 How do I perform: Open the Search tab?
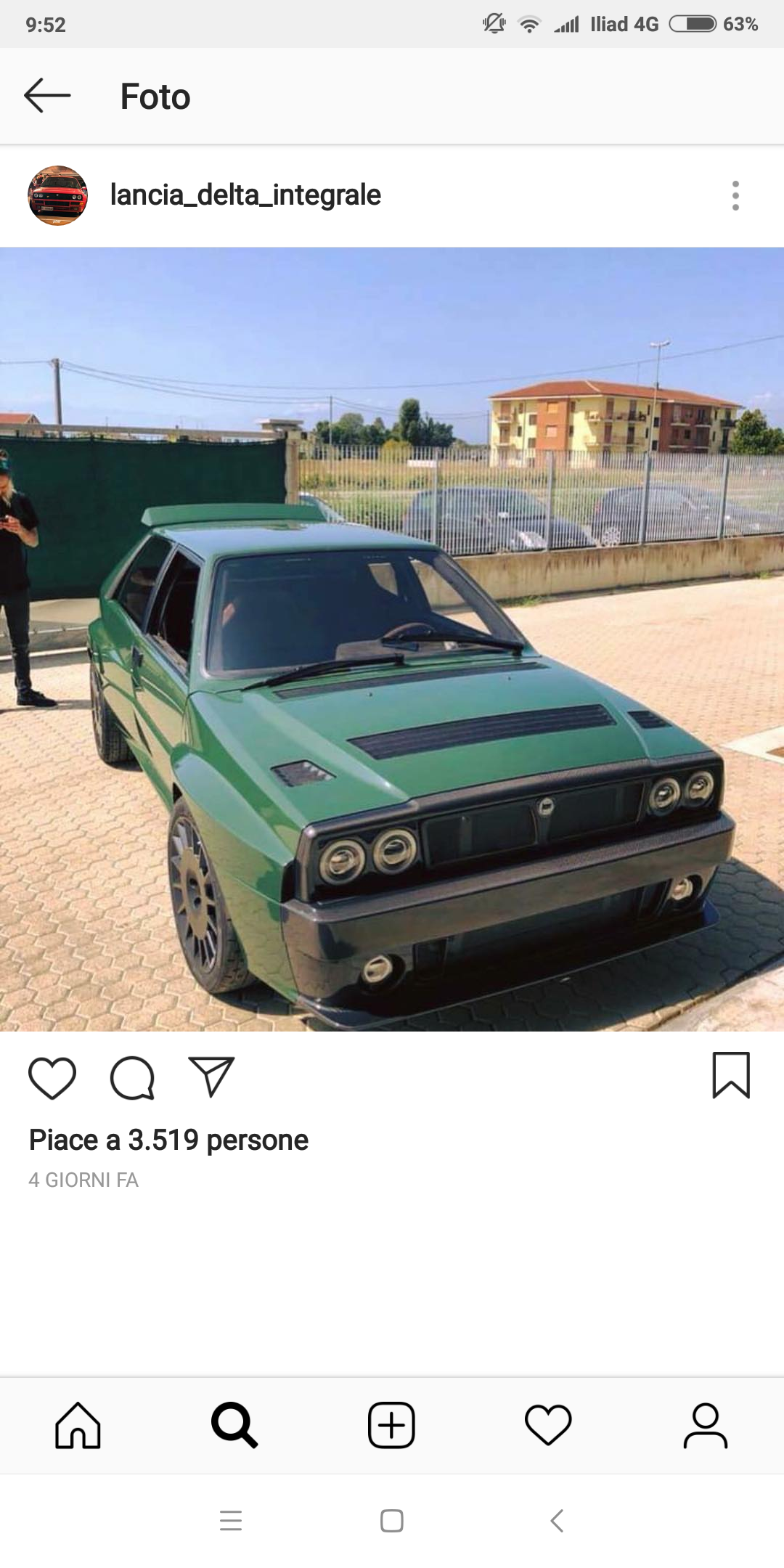tap(234, 1425)
